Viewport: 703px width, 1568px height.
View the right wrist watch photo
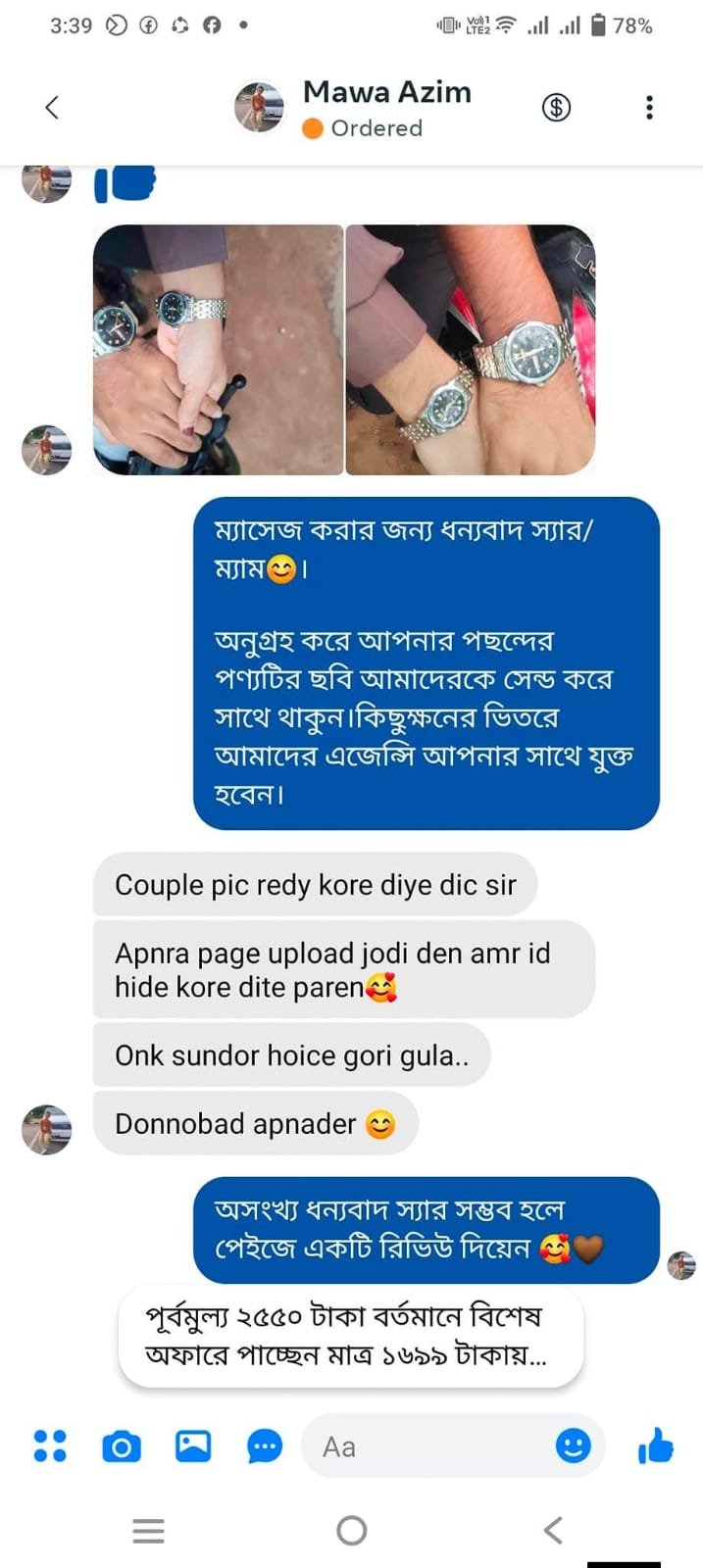tap(471, 350)
